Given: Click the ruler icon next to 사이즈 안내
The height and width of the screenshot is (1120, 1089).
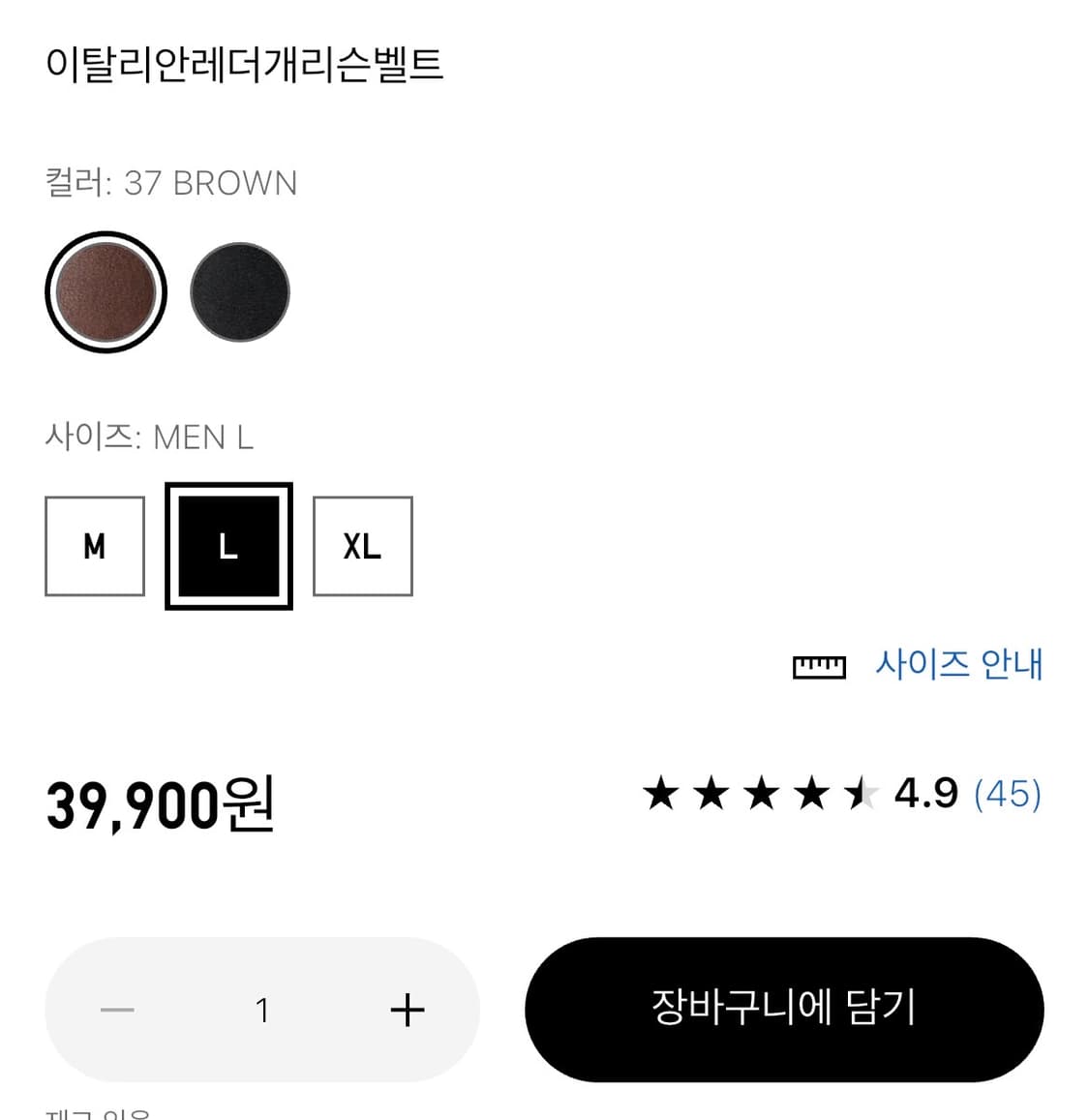Looking at the screenshot, I should click(819, 665).
